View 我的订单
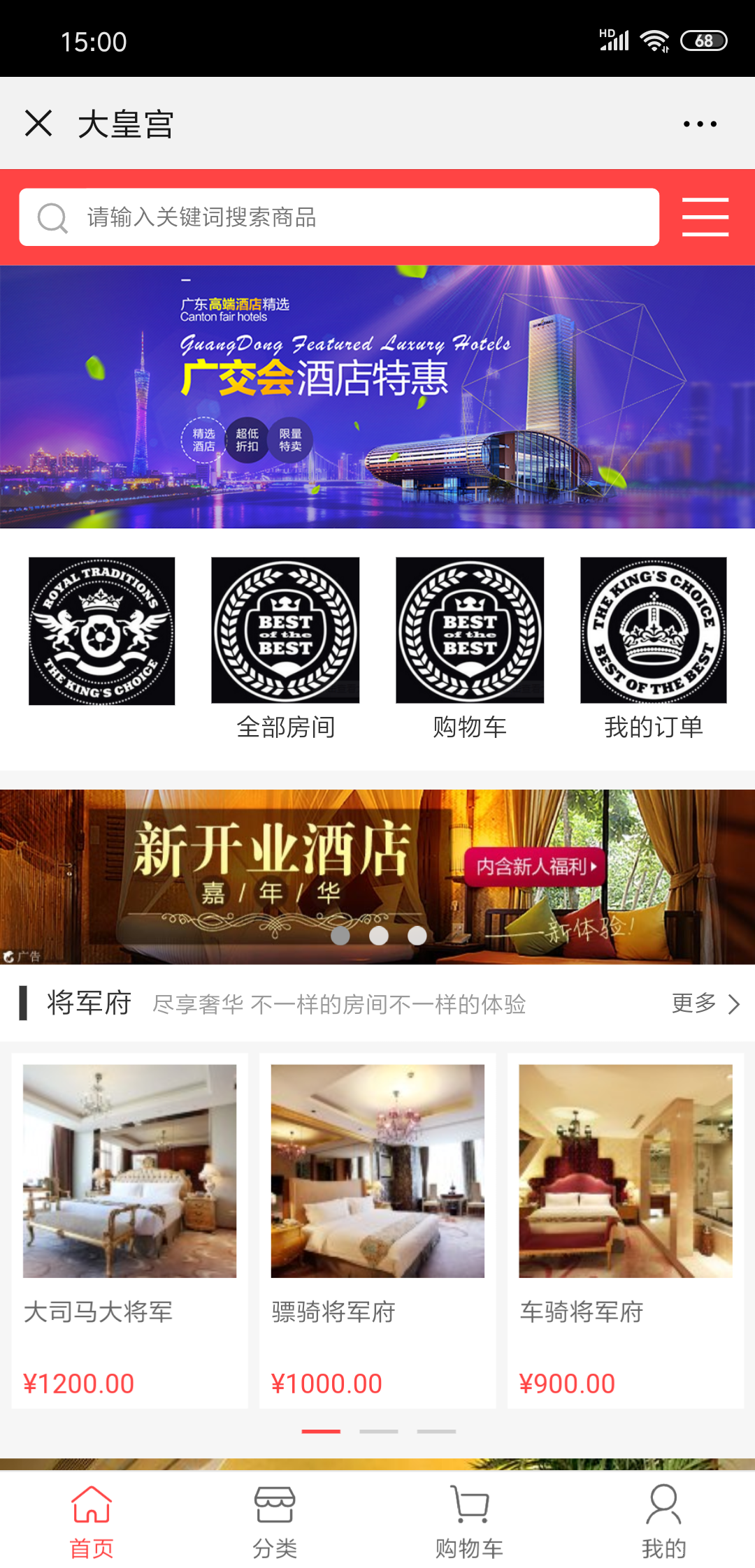The width and height of the screenshot is (755, 1568). 654,646
